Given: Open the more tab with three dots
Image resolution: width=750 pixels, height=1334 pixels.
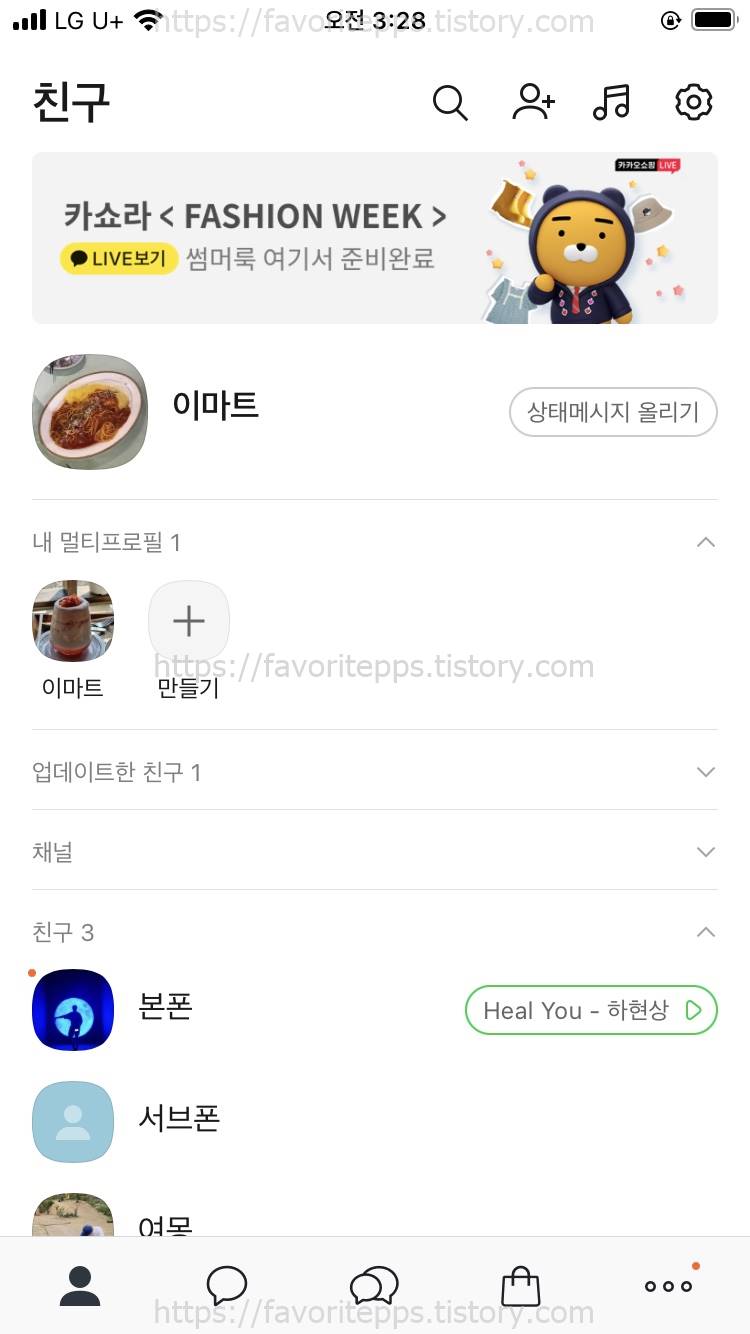Looking at the screenshot, I should click(x=668, y=1286).
